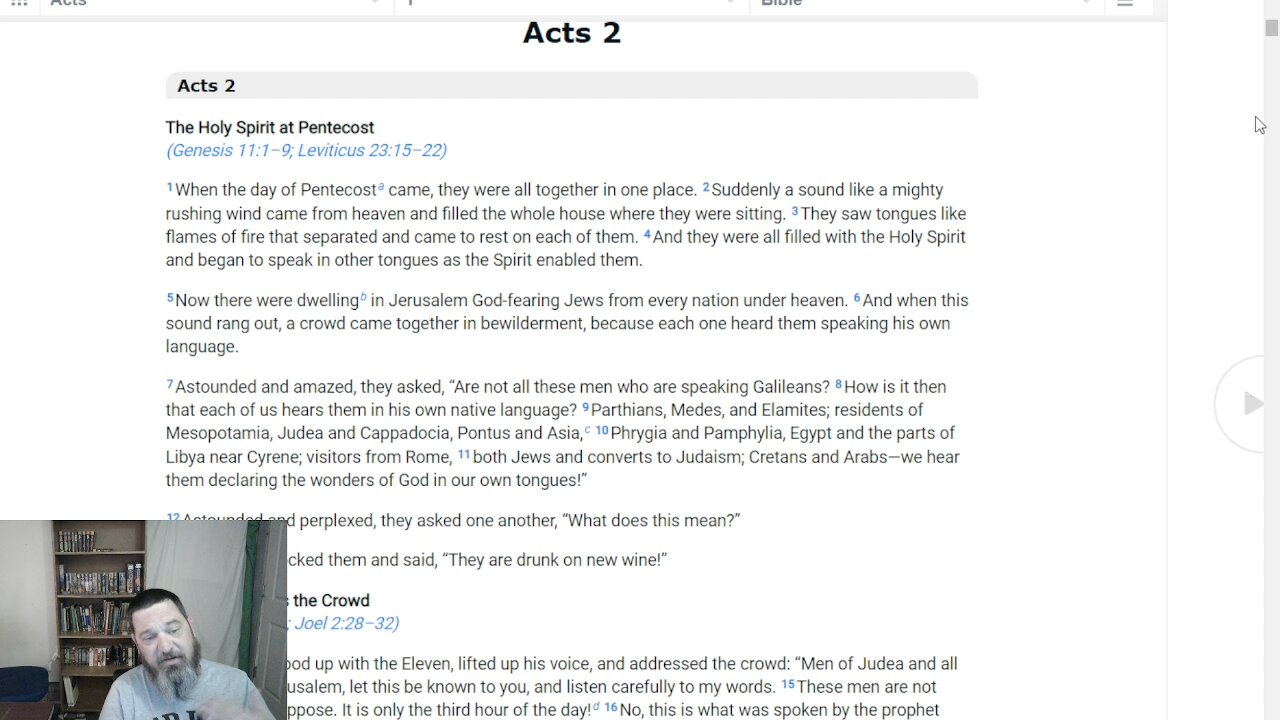Open Joel 2:28–32 cross-reference link
This screenshot has height=720, width=1280.
(x=343, y=623)
